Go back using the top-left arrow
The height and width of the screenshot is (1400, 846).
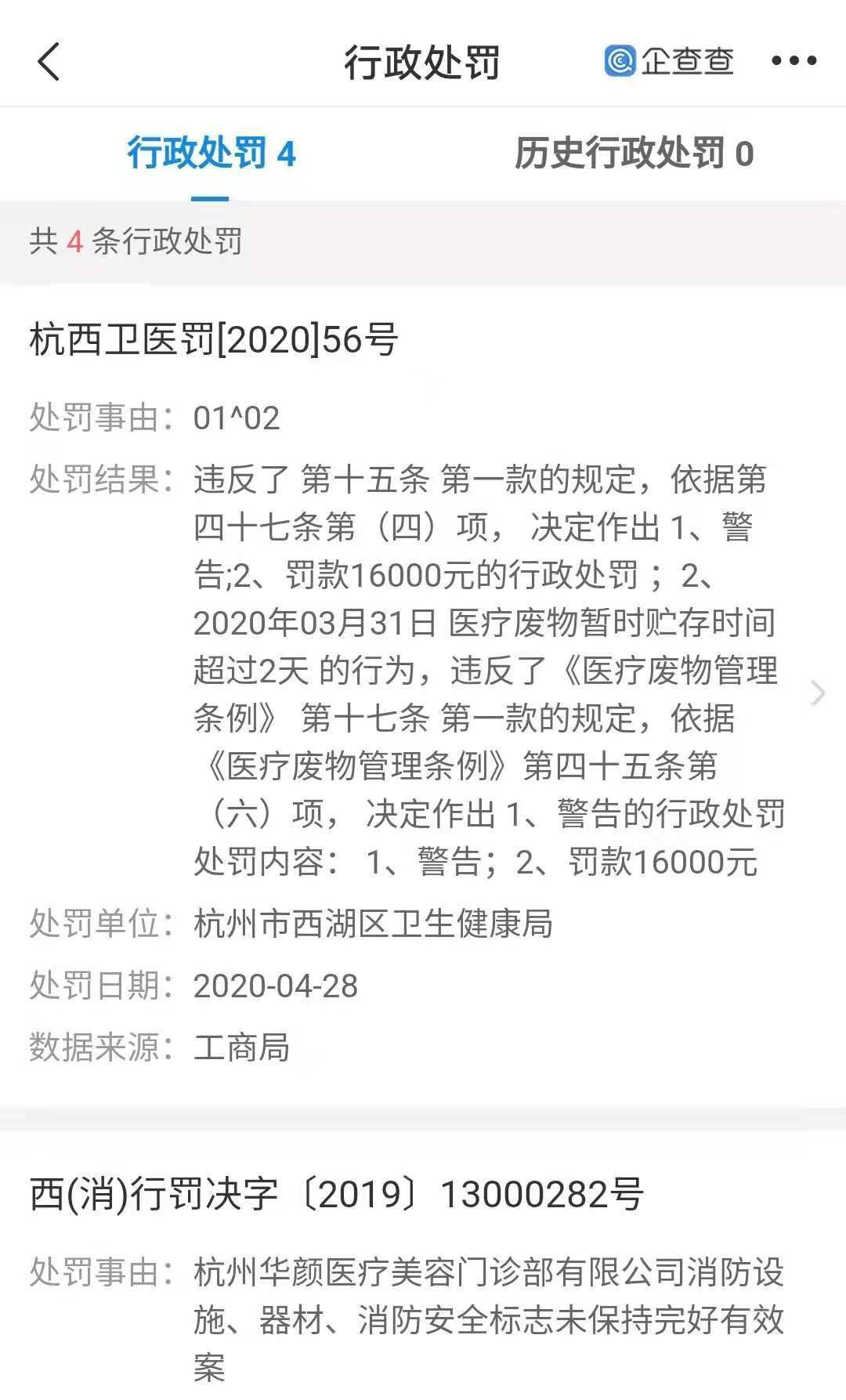tap(49, 61)
